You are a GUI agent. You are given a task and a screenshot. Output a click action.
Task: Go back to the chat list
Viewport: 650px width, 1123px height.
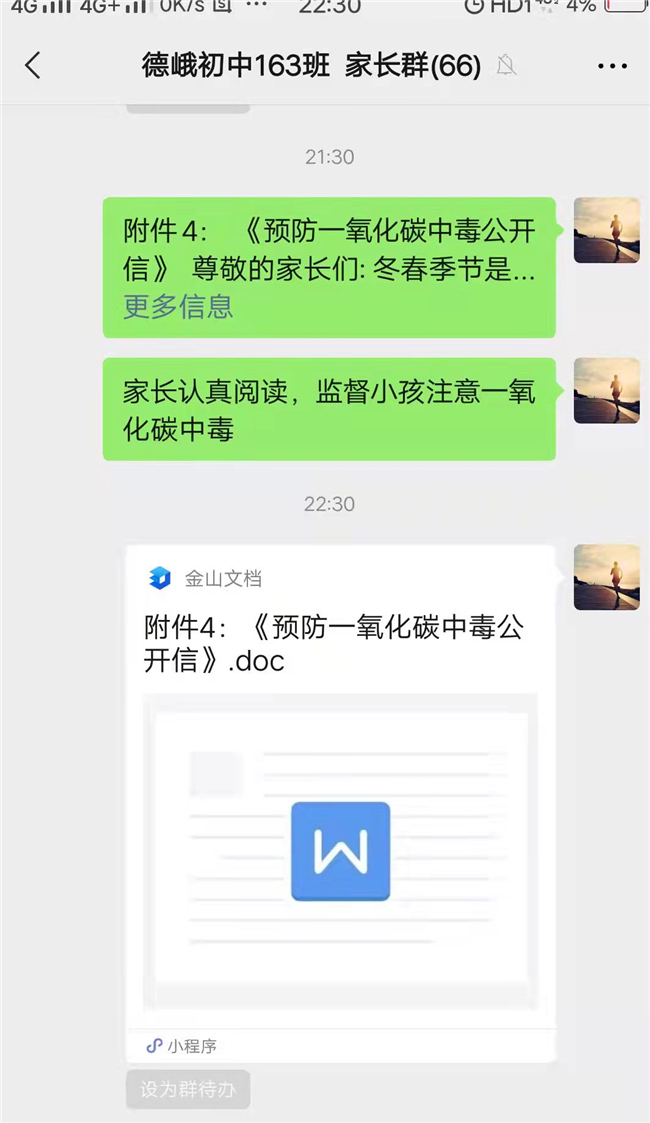(33, 66)
